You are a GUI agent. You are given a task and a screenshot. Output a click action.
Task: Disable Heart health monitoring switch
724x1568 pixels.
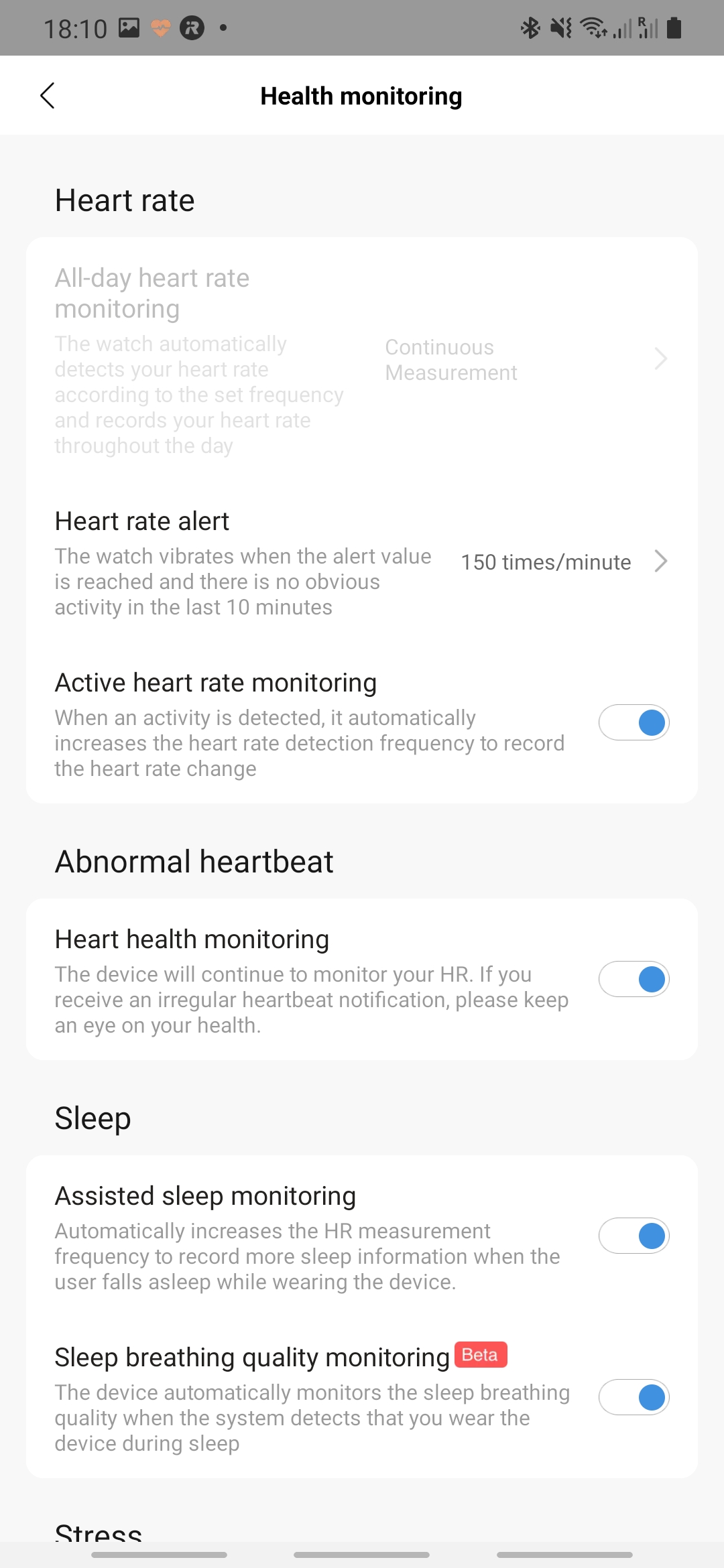pos(633,979)
